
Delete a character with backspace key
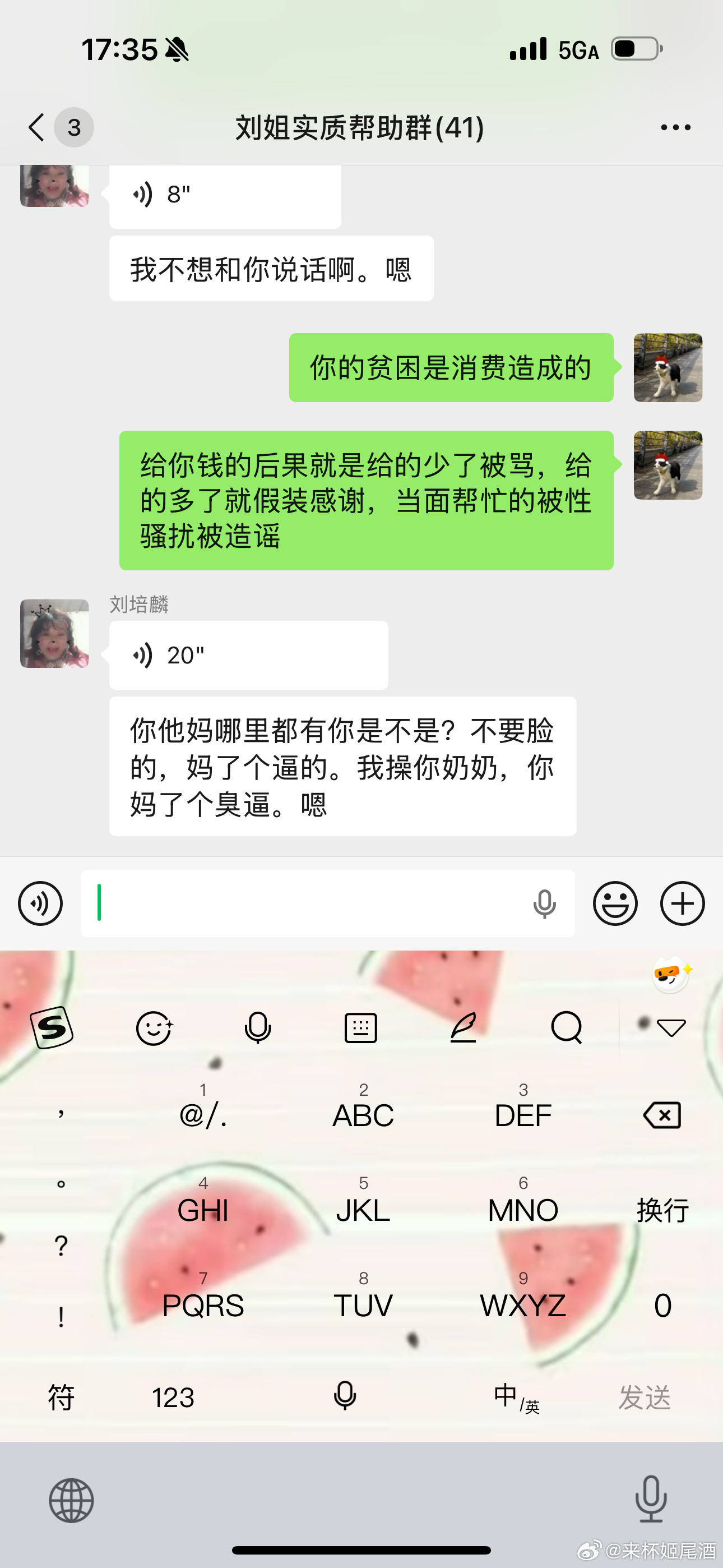coord(662,1115)
